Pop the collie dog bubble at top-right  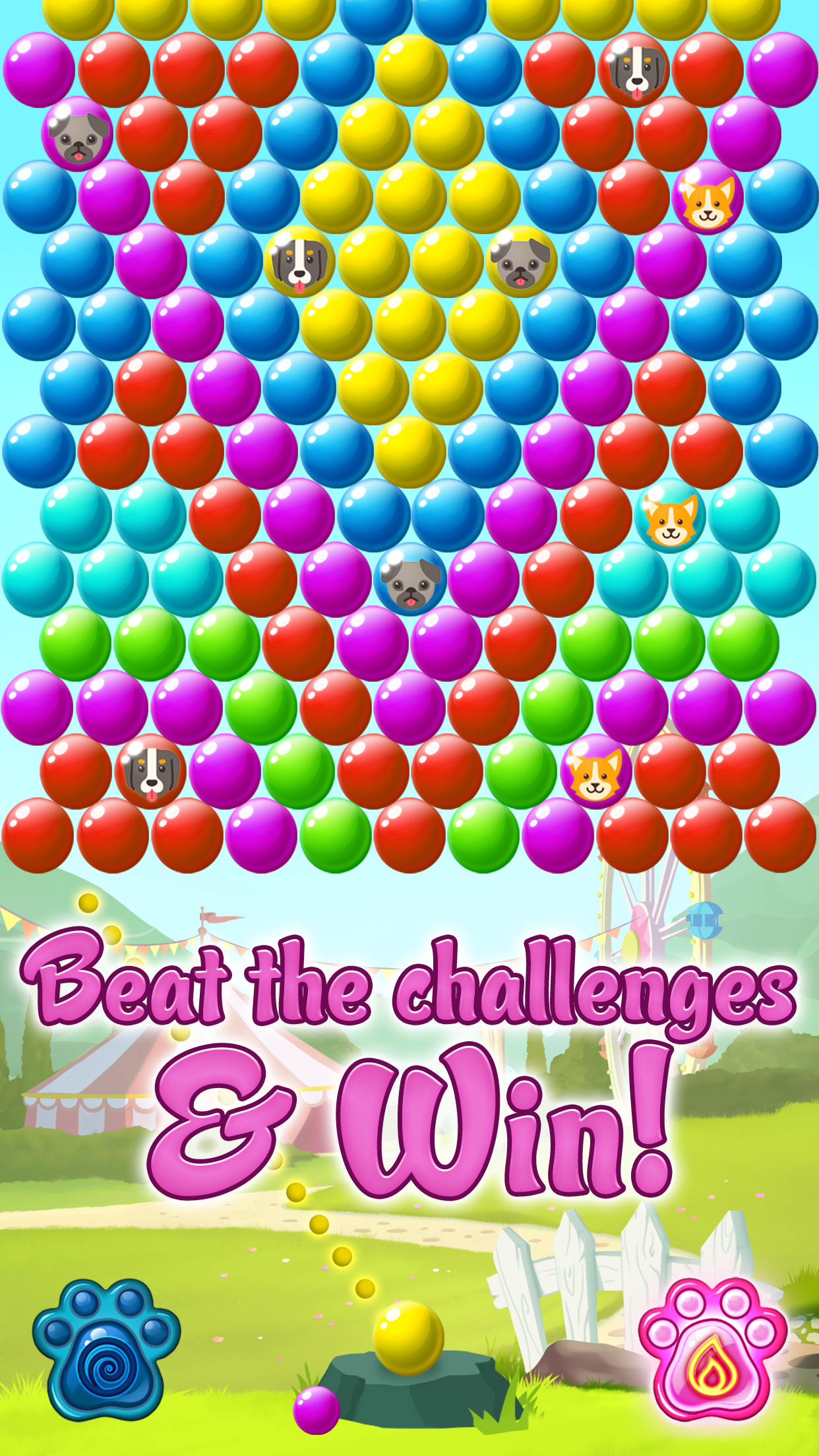coord(635,71)
